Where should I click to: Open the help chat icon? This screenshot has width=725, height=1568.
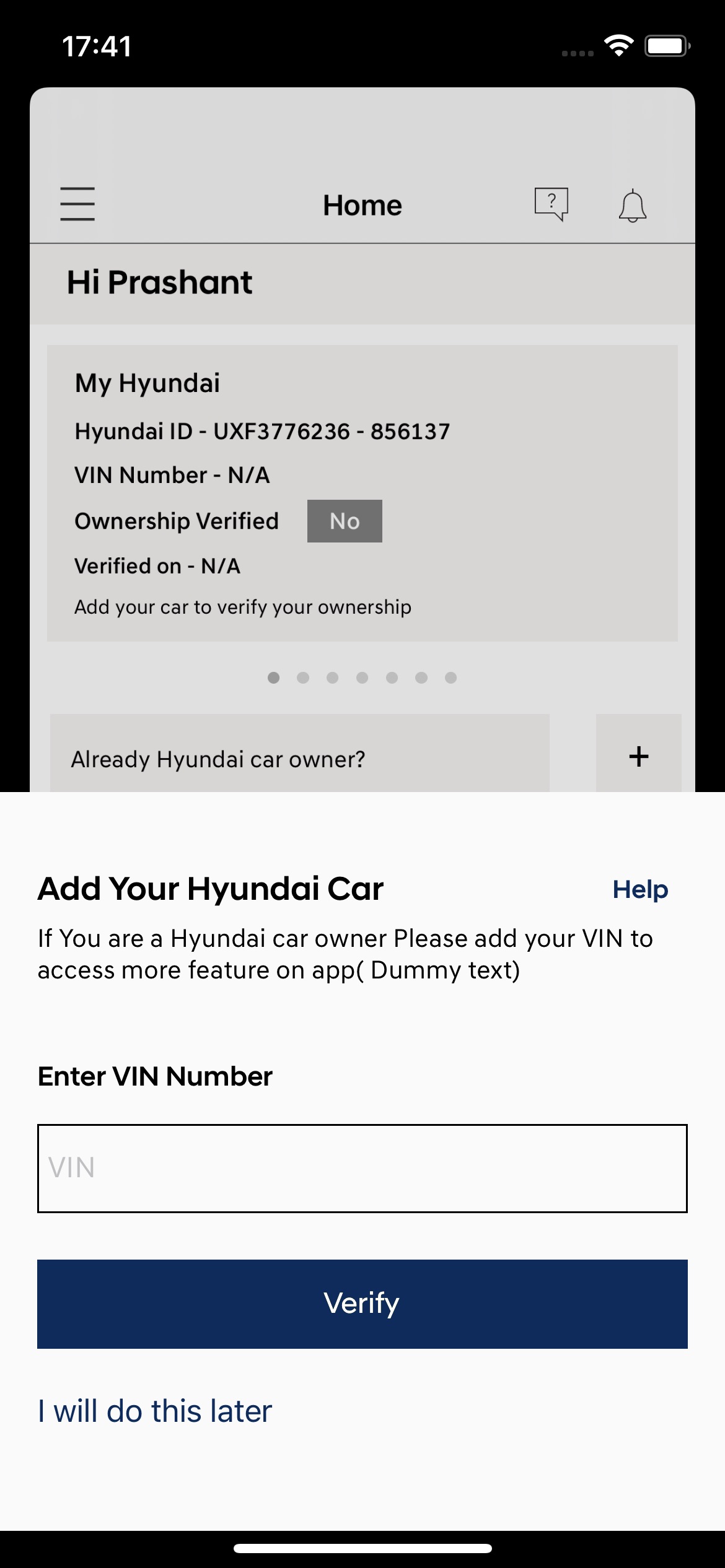[551, 204]
